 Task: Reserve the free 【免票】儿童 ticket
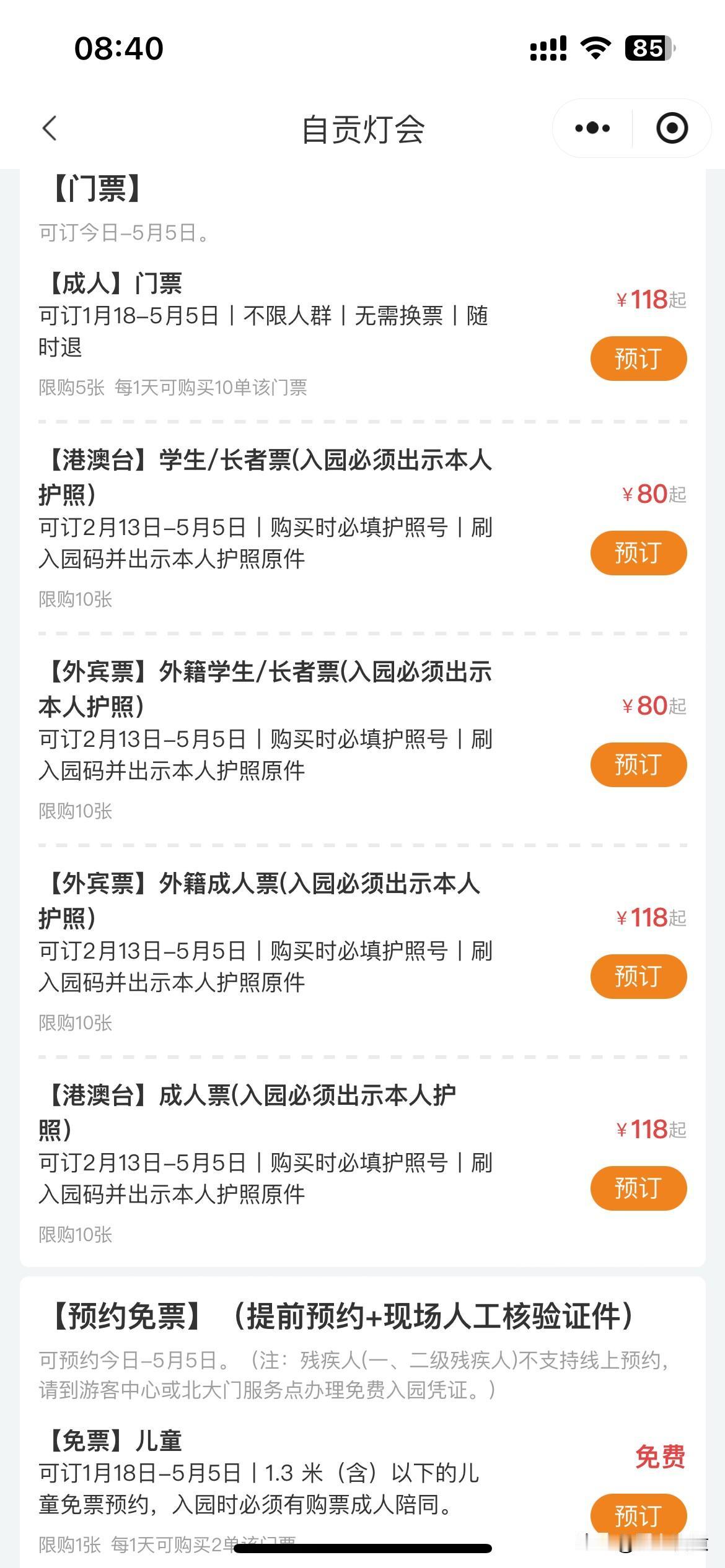[x=638, y=1515]
